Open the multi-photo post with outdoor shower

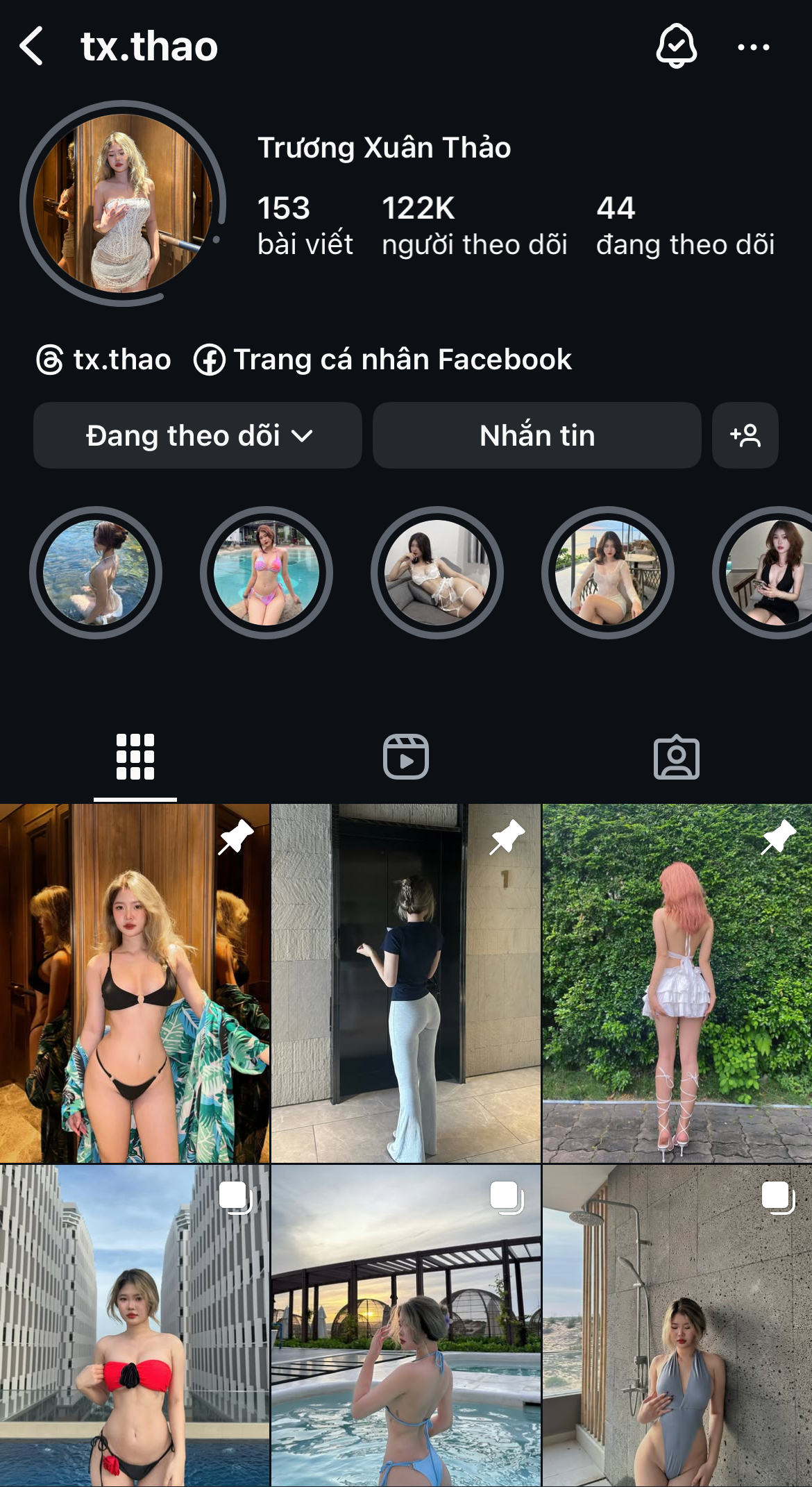click(677, 1326)
